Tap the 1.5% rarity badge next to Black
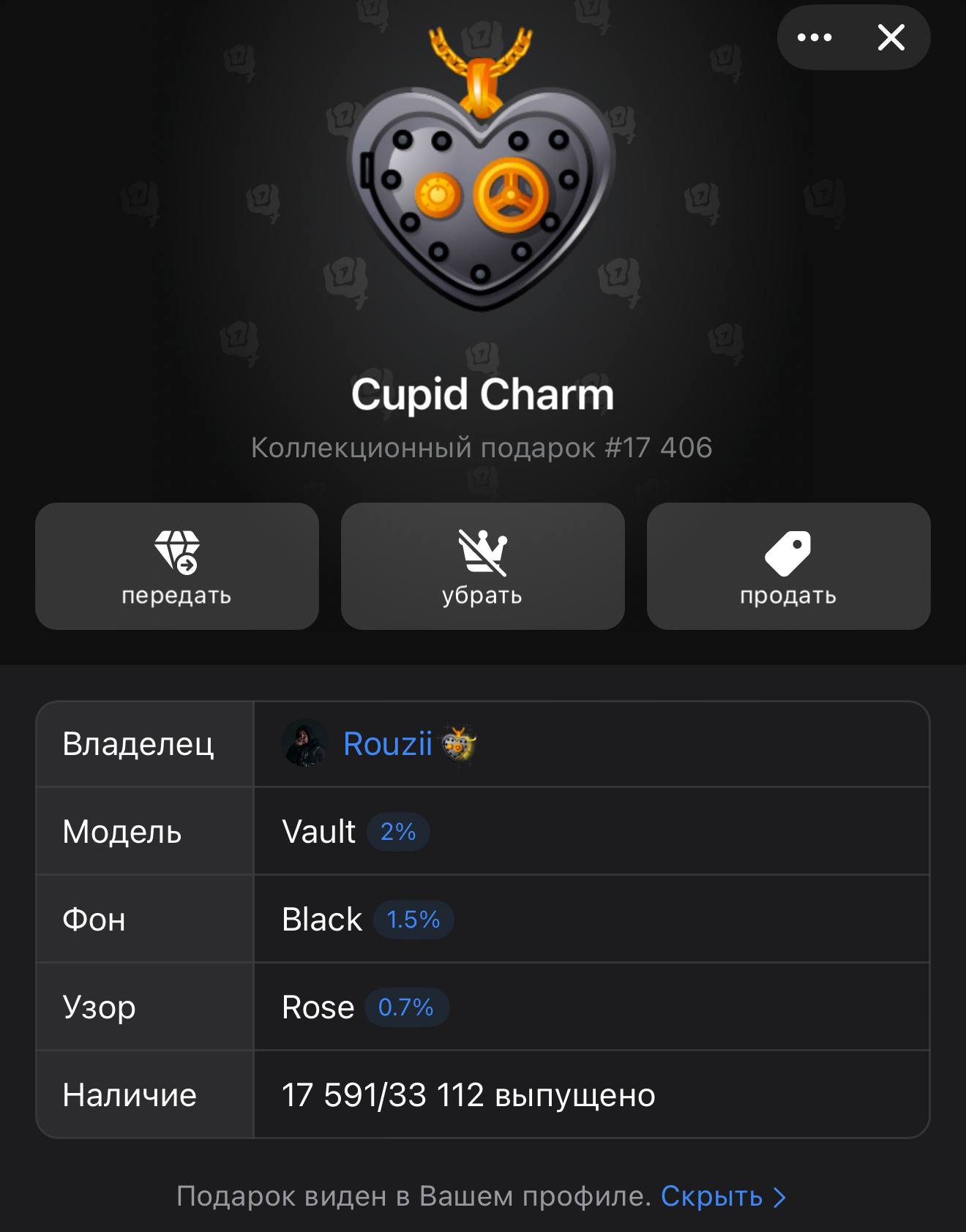 click(413, 920)
